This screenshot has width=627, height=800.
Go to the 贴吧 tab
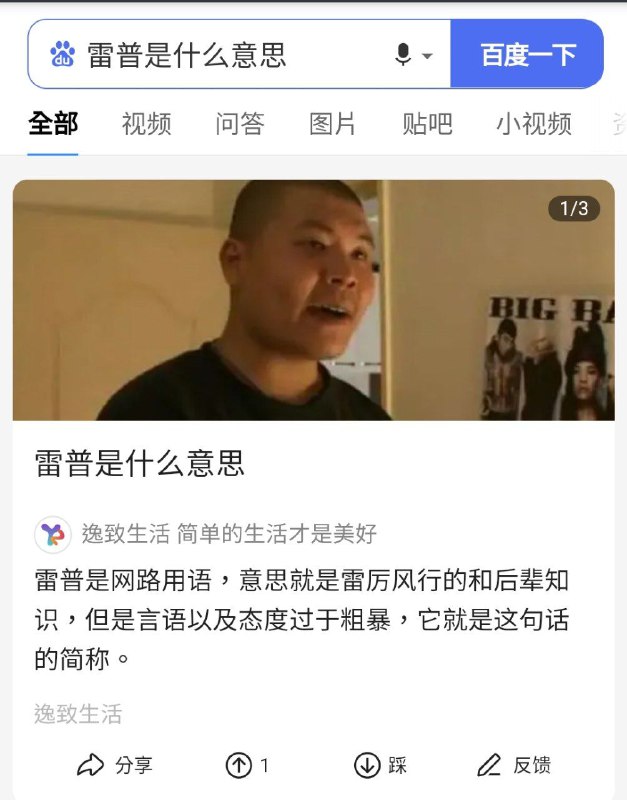pos(427,124)
